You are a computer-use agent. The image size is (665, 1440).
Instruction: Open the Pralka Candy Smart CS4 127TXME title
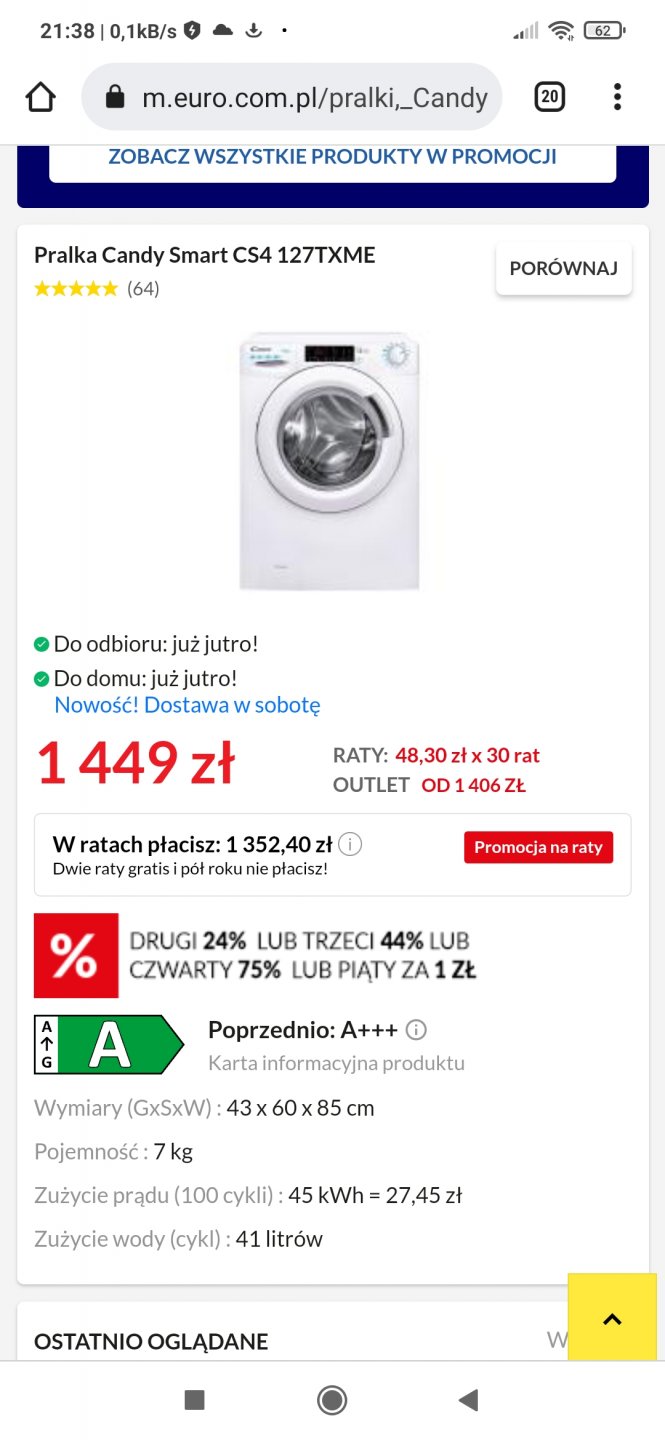(205, 255)
